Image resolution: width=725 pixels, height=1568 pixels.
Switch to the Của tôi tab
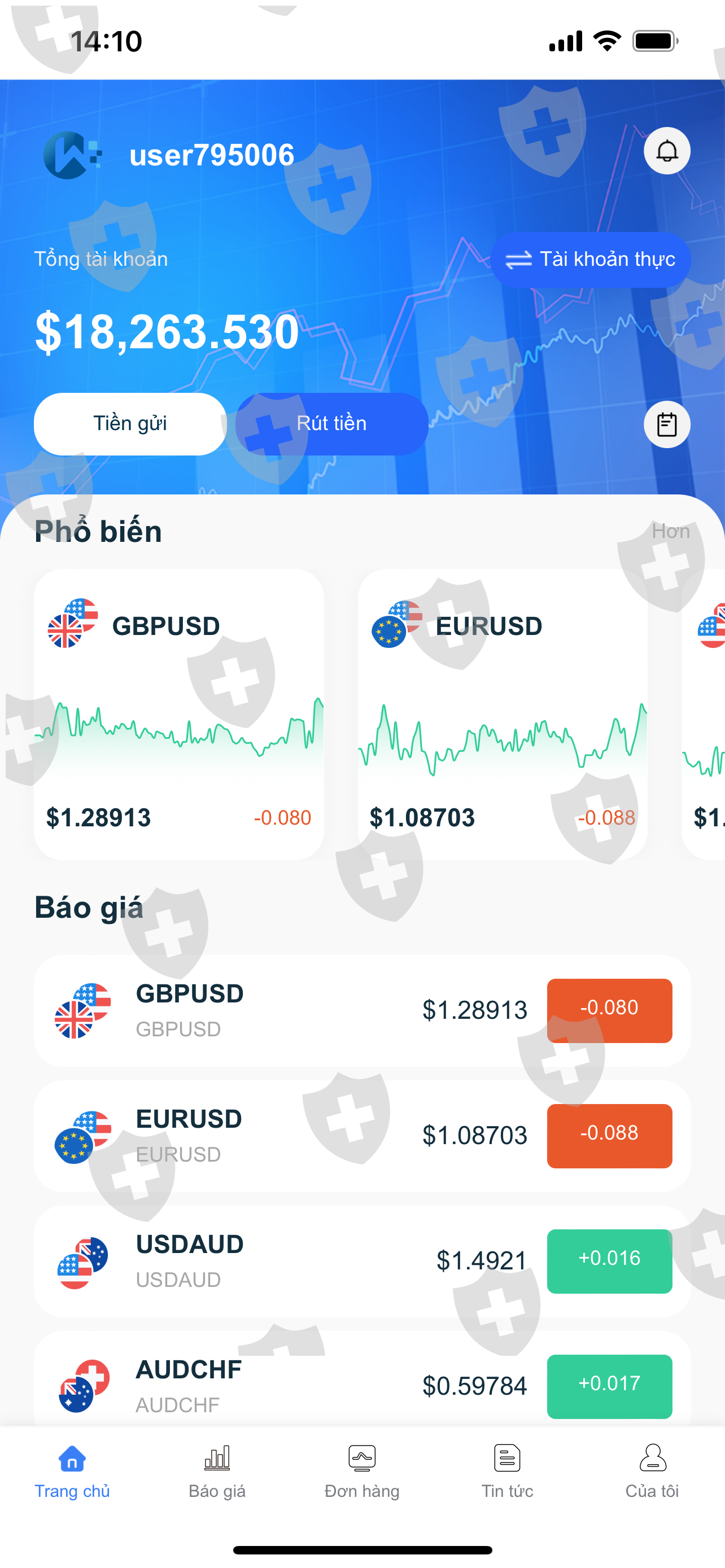click(x=652, y=1472)
